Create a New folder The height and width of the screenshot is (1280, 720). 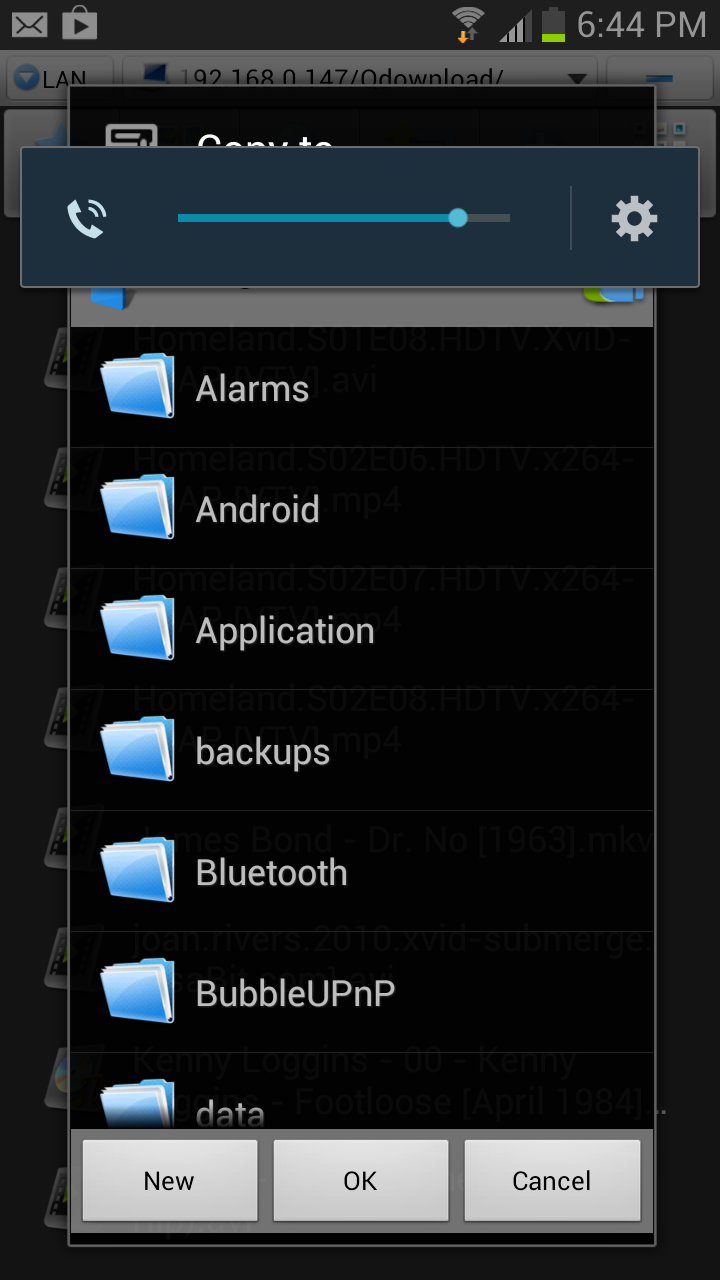click(169, 1181)
